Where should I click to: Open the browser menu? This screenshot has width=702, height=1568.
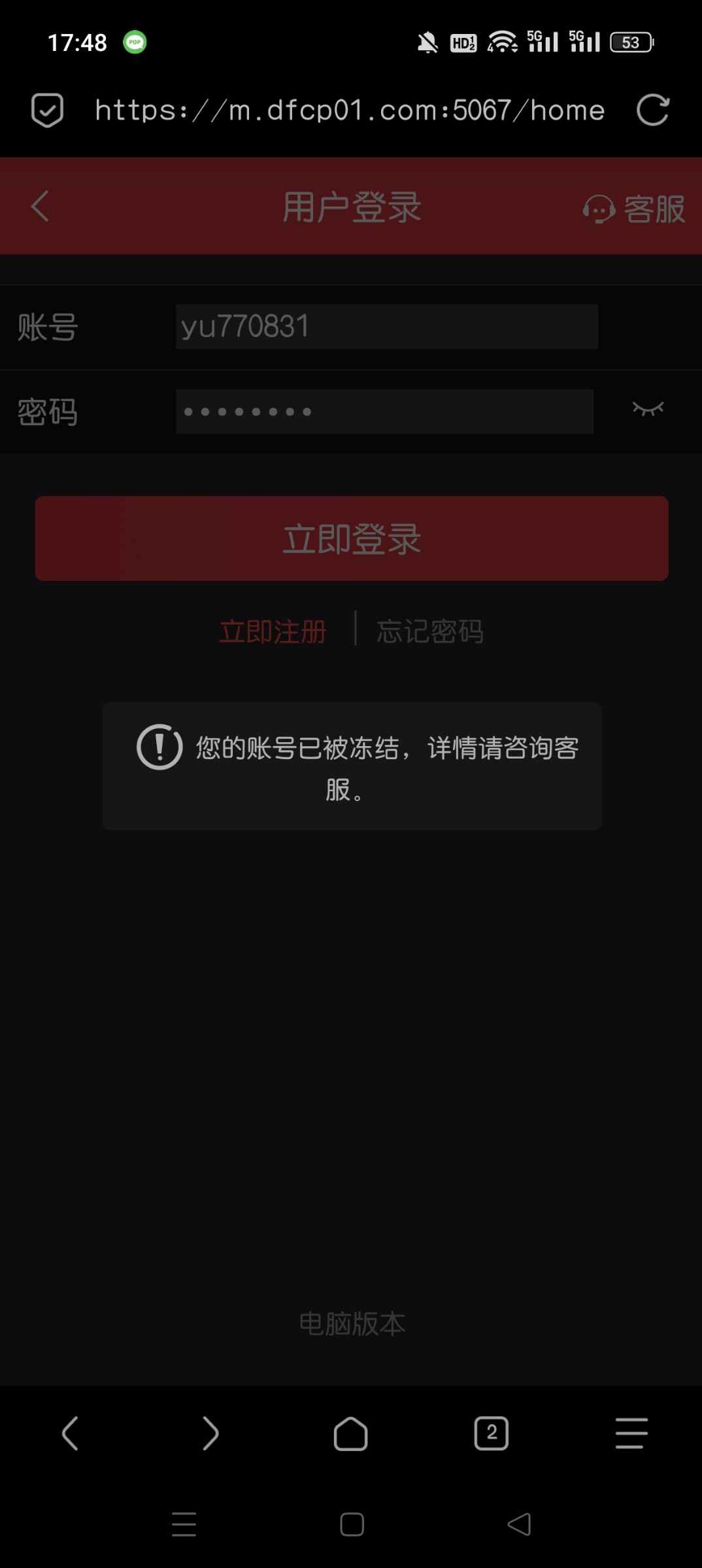tap(631, 1433)
